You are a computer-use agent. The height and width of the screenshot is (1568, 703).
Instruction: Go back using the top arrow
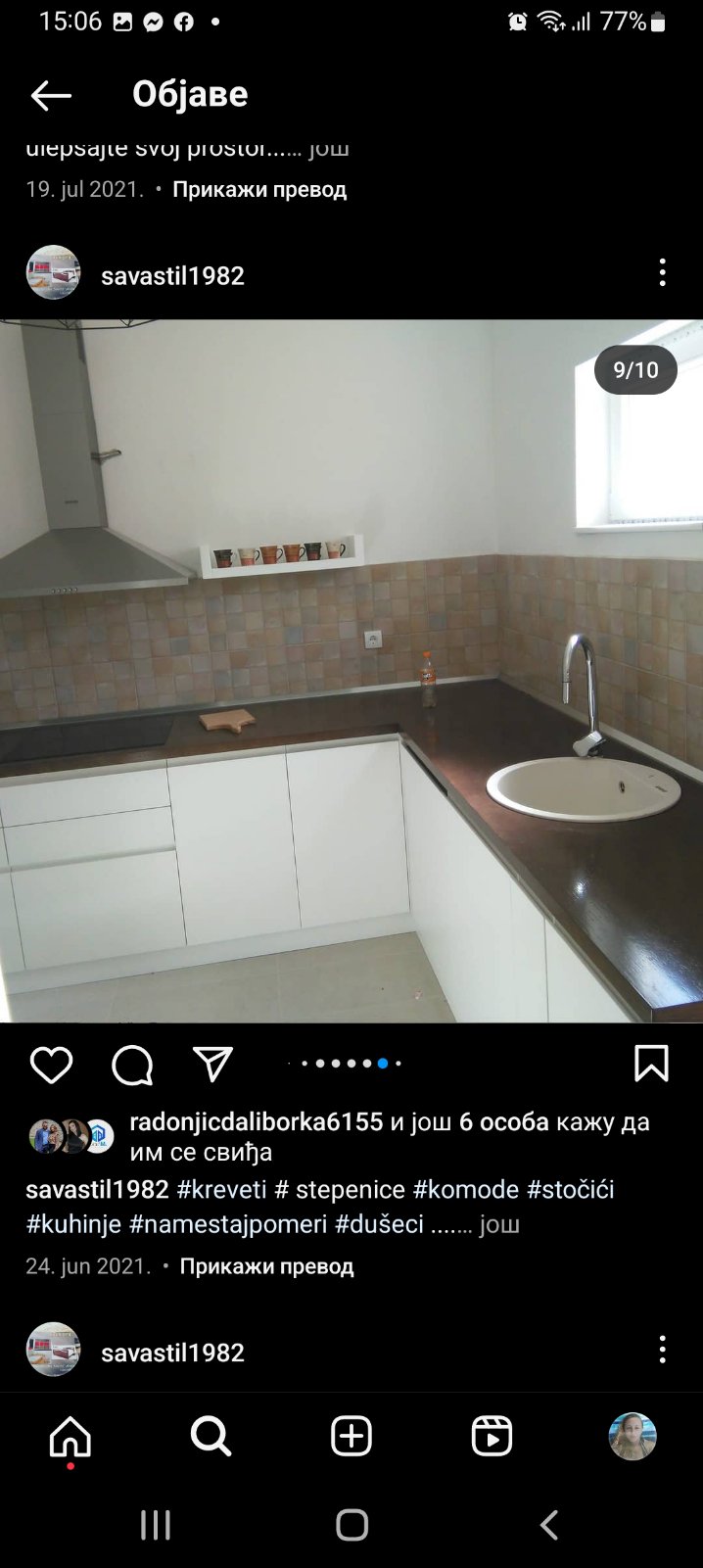[x=51, y=95]
